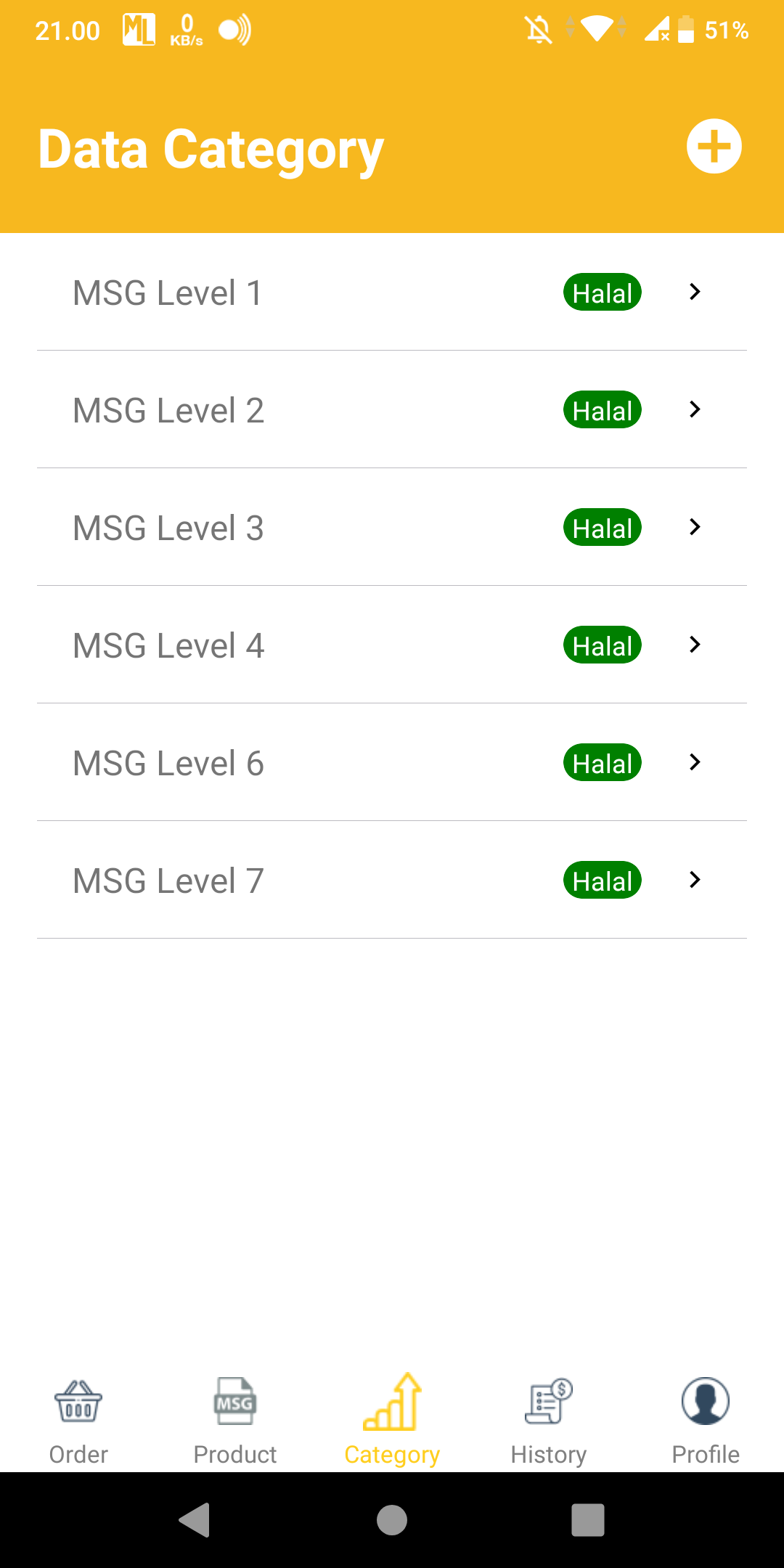Go to the Product tab
The width and height of the screenshot is (784, 1568).
click(235, 1420)
